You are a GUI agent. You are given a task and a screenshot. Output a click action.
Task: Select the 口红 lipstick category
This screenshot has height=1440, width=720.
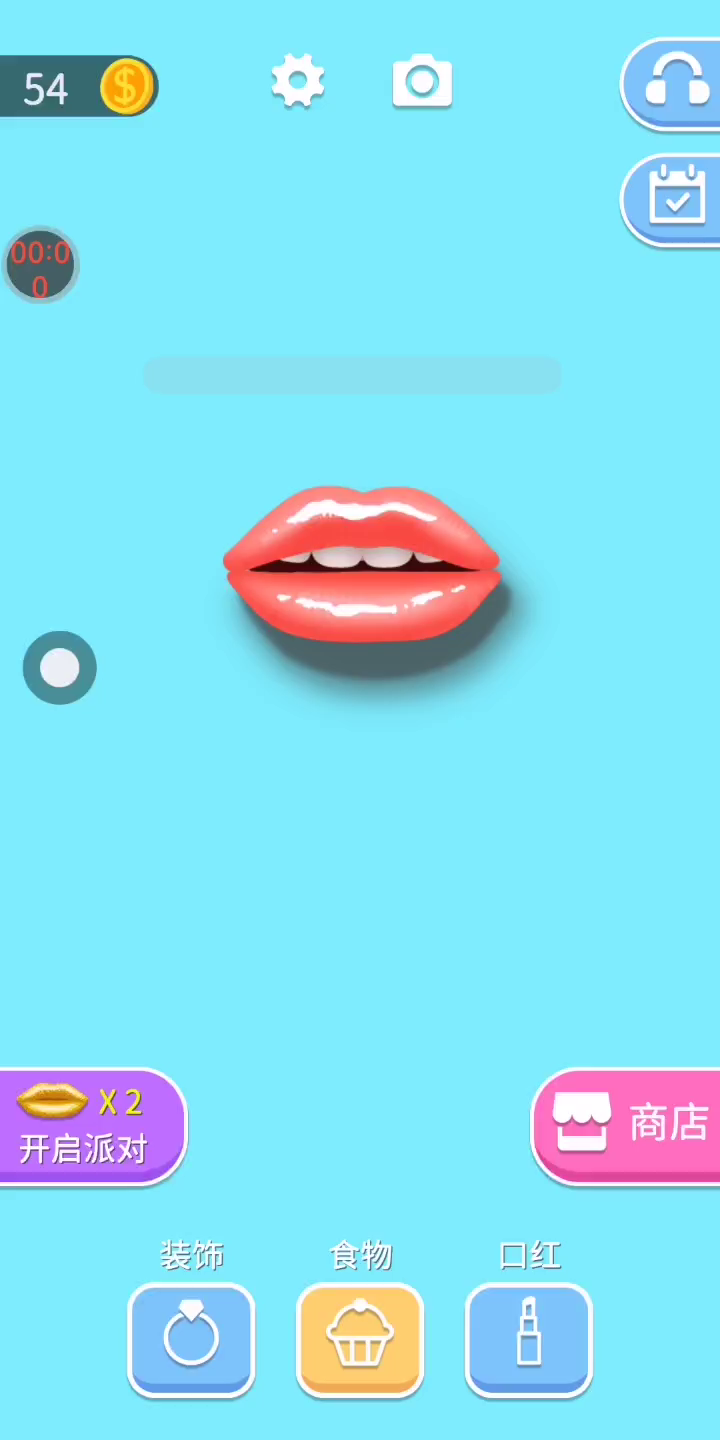click(x=529, y=1338)
